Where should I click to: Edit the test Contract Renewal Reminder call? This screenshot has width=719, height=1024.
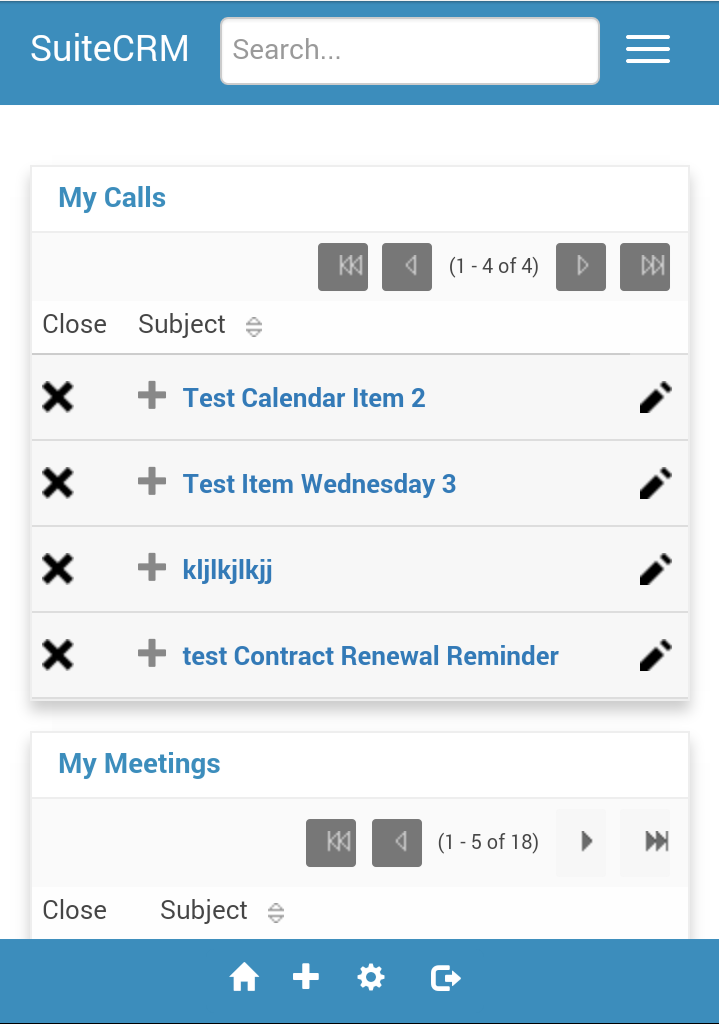(655, 656)
